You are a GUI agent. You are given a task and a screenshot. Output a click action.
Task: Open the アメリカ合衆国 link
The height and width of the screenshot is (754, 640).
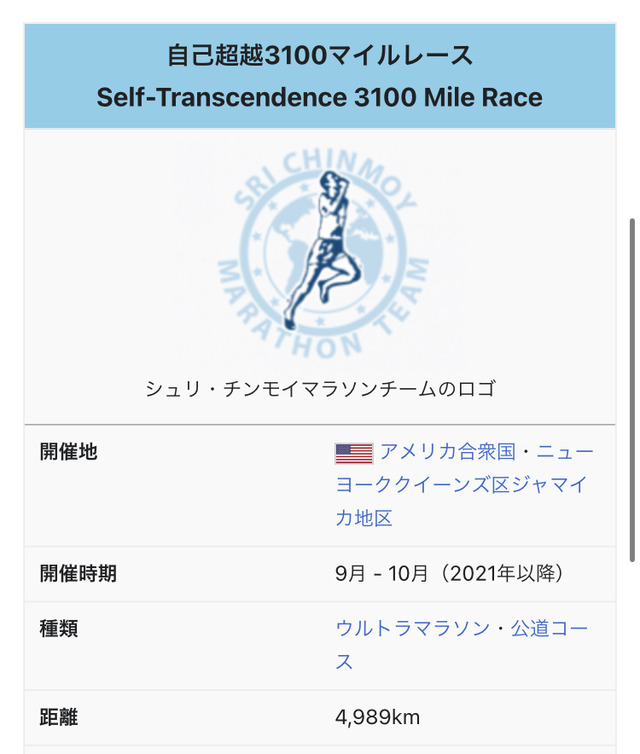[448, 452]
